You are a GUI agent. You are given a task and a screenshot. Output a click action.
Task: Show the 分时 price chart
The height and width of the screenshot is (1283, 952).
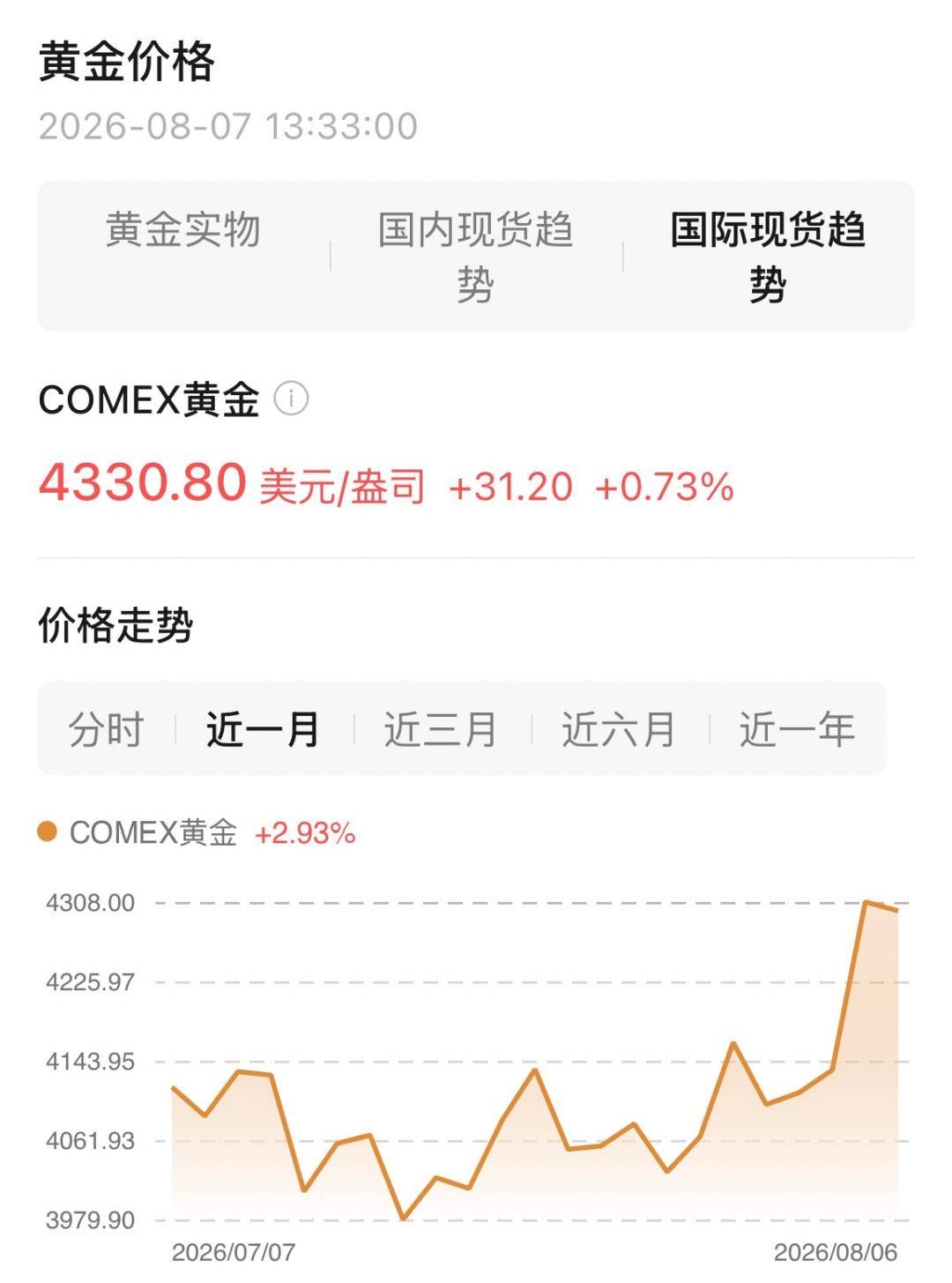(x=106, y=729)
